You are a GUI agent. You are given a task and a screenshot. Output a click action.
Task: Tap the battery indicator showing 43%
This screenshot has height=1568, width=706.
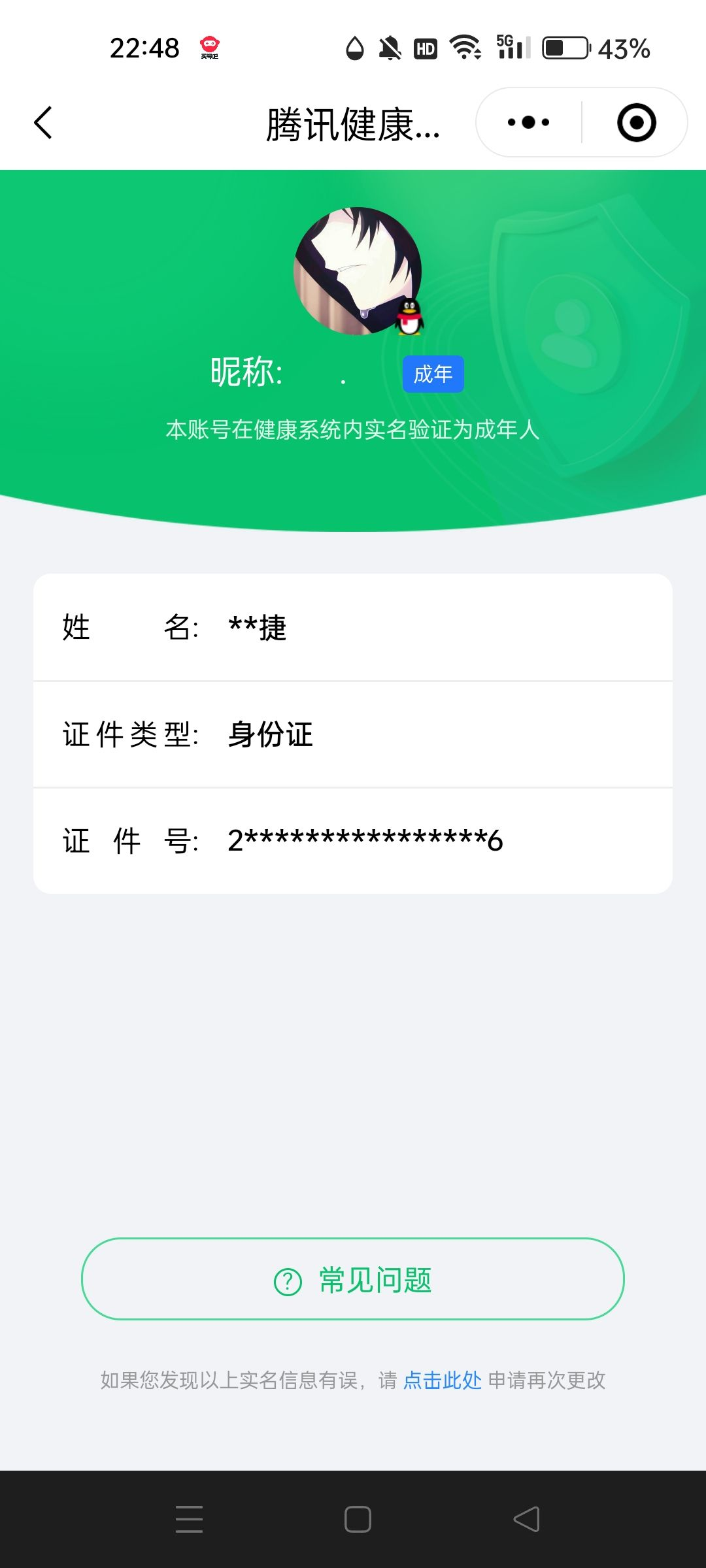tap(569, 48)
